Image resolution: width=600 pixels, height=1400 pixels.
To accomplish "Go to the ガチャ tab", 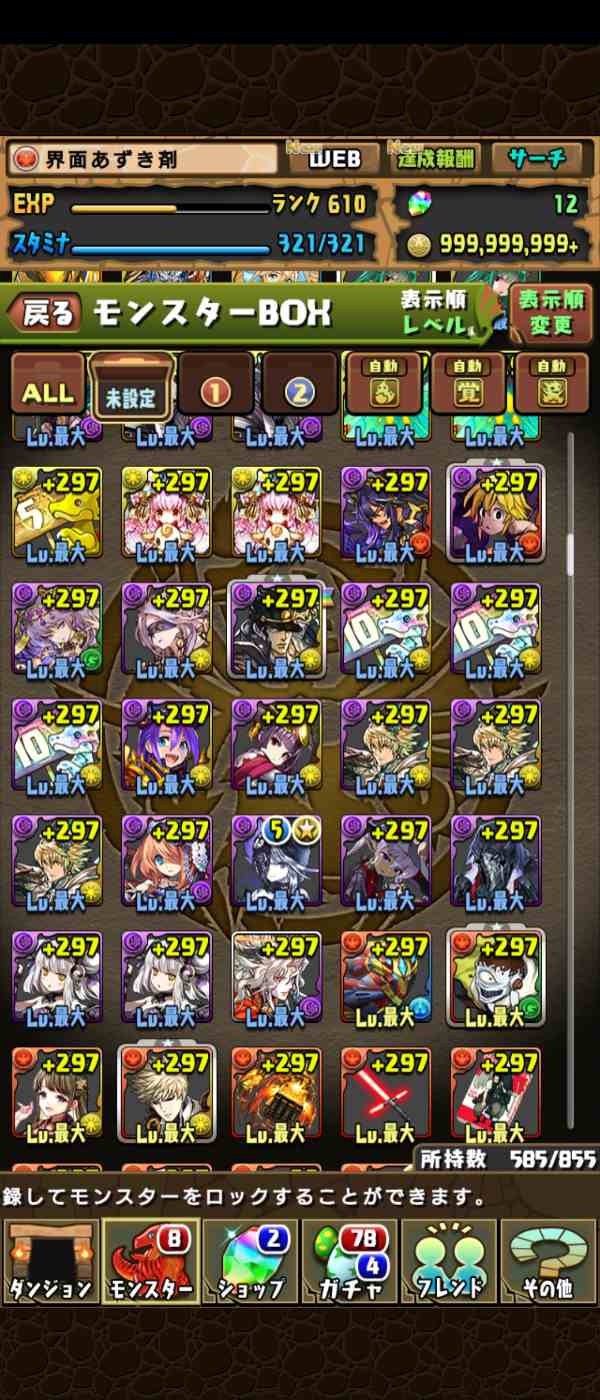I will [349, 1260].
